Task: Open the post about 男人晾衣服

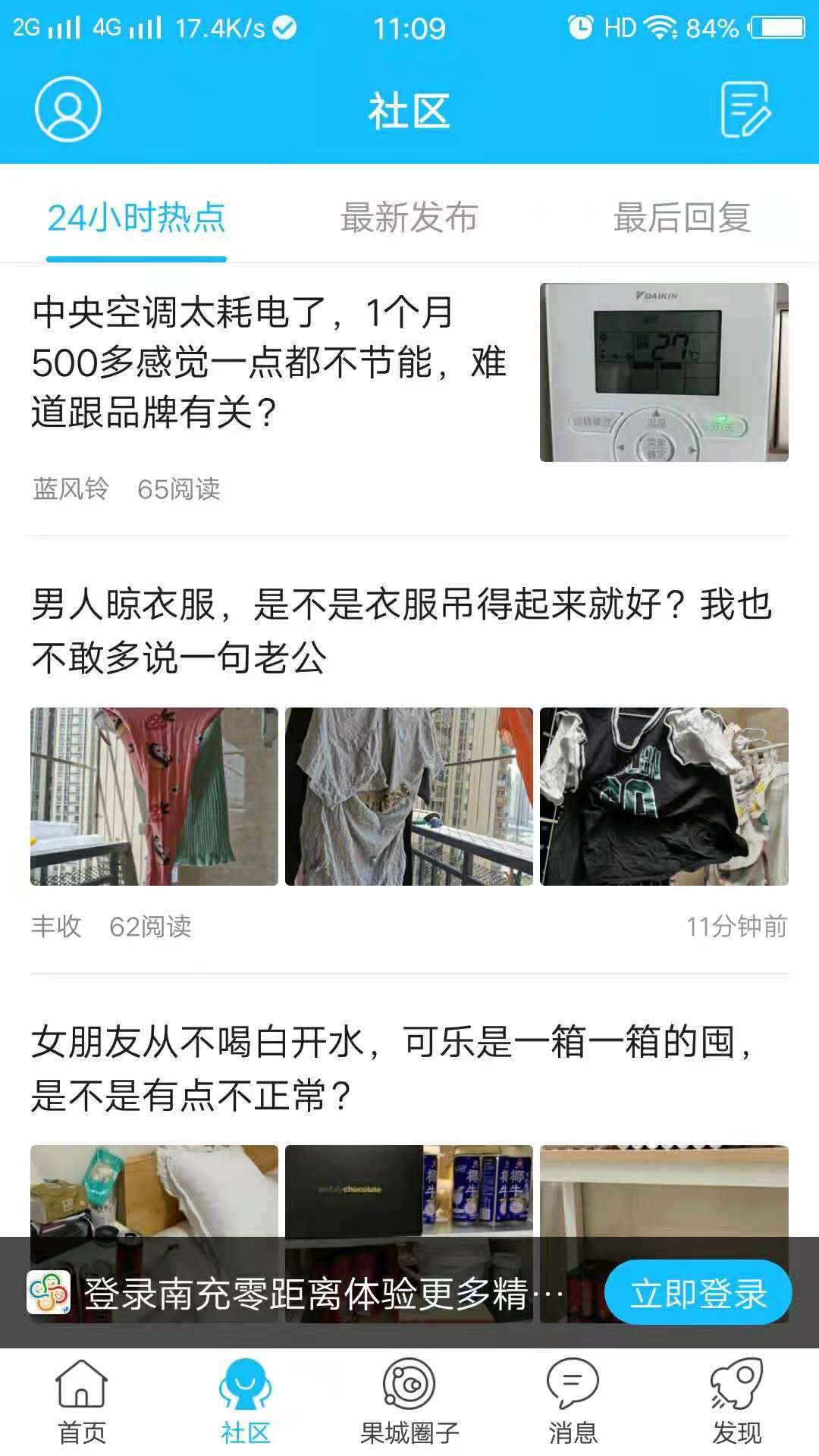Action: point(402,631)
